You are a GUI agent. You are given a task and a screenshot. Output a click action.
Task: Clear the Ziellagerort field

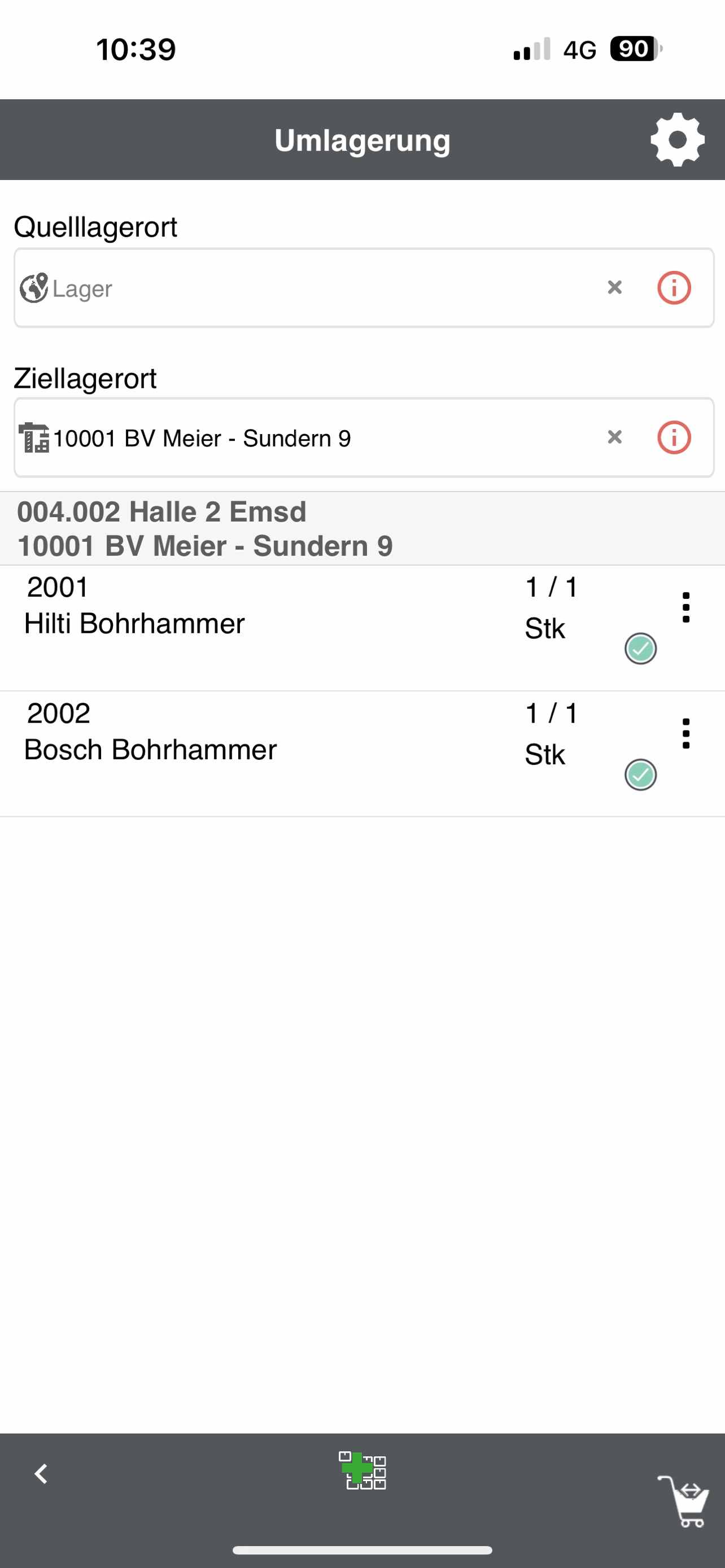(x=615, y=437)
